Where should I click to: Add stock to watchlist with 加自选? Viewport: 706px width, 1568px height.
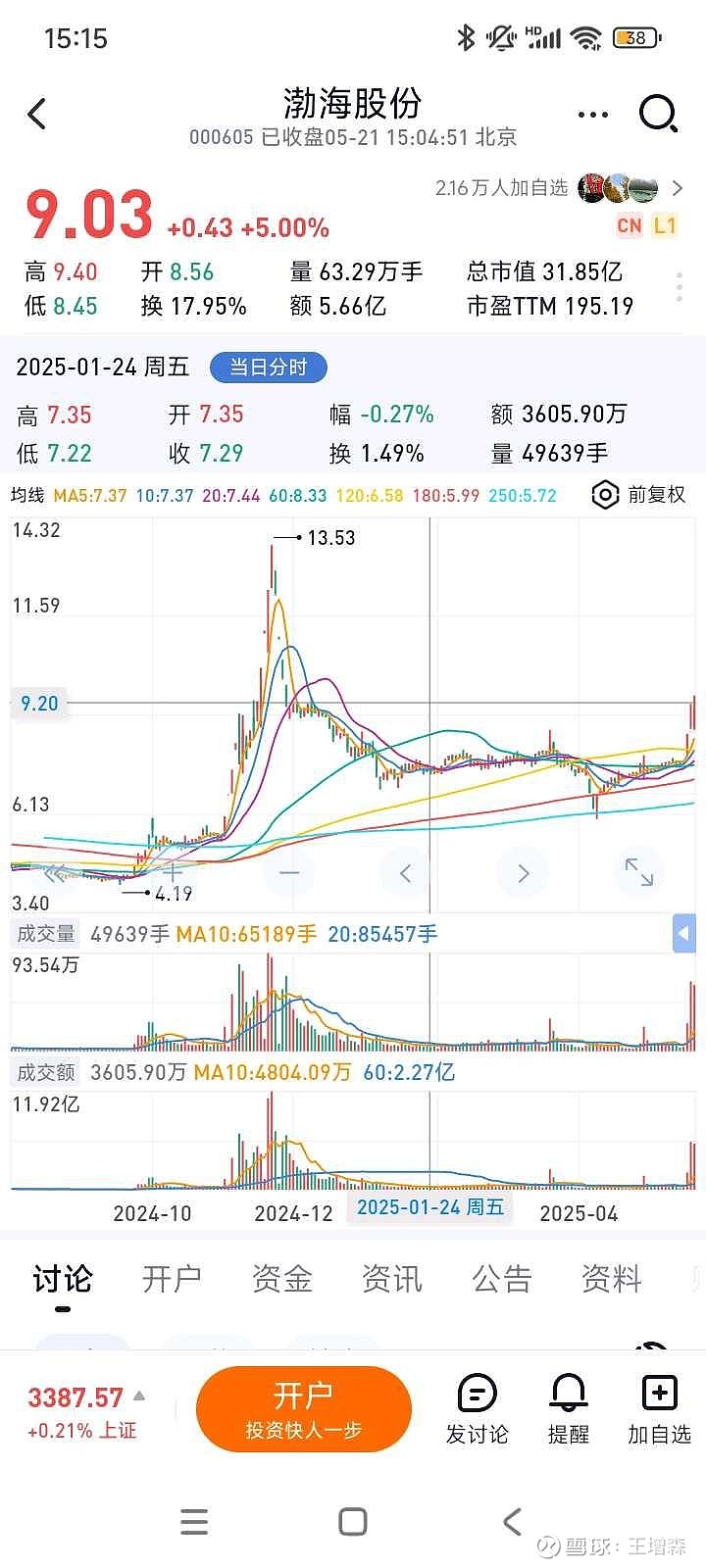(x=659, y=1409)
